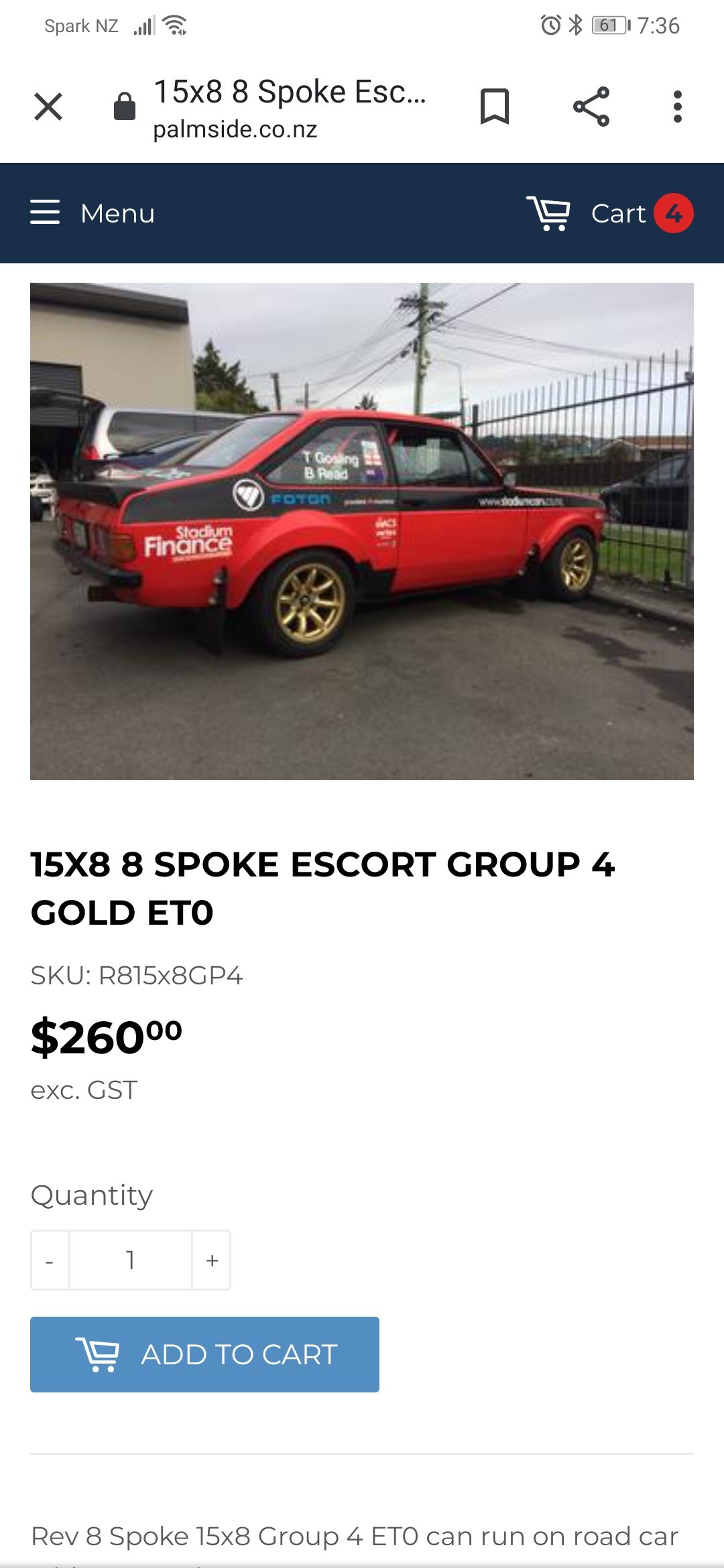The height and width of the screenshot is (1568, 724).
Task: Tap the quantity number field
Action: tap(131, 1260)
